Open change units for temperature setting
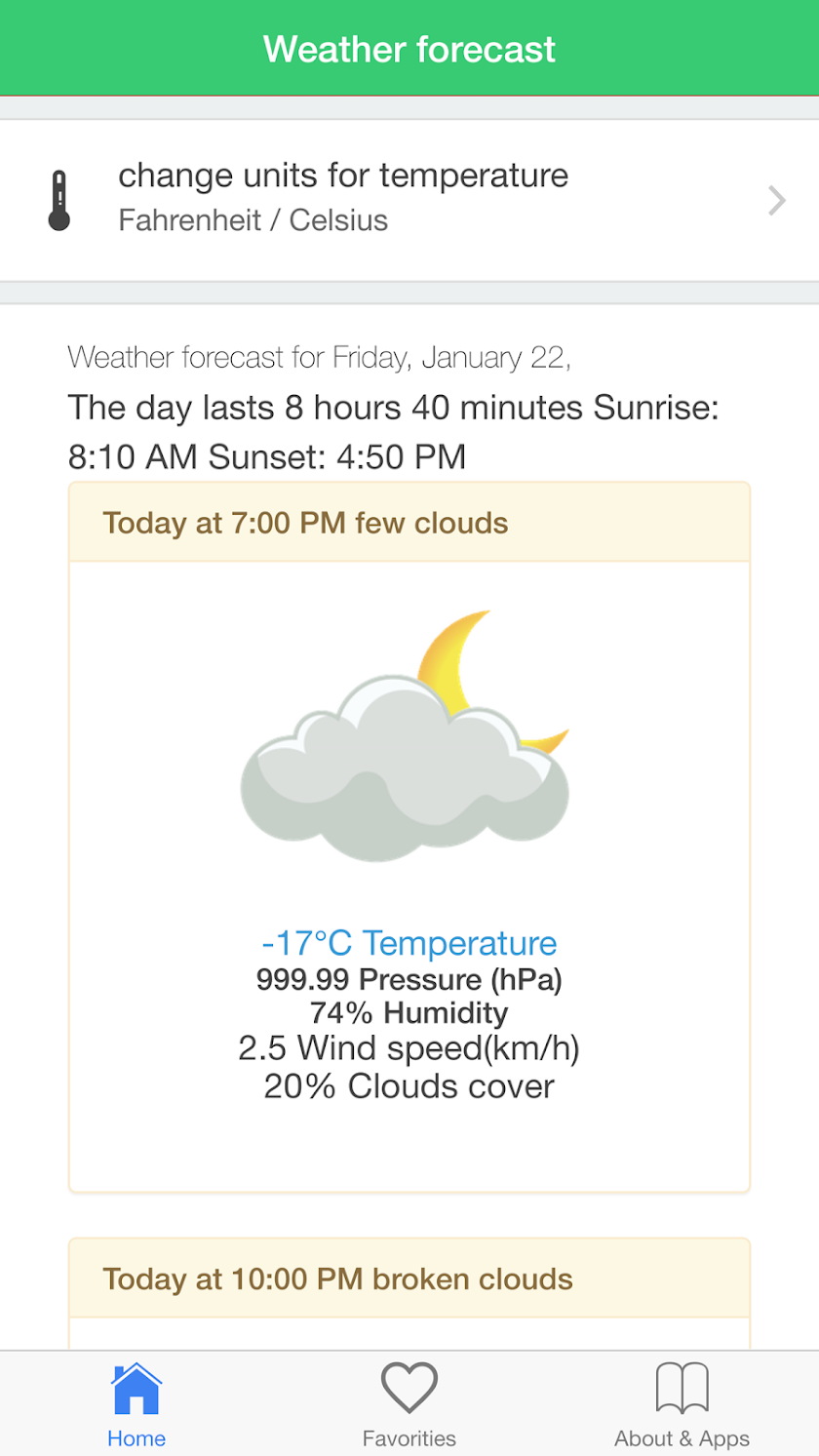The height and width of the screenshot is (1456, 819). pyautogui.click(x=409, y=199)
